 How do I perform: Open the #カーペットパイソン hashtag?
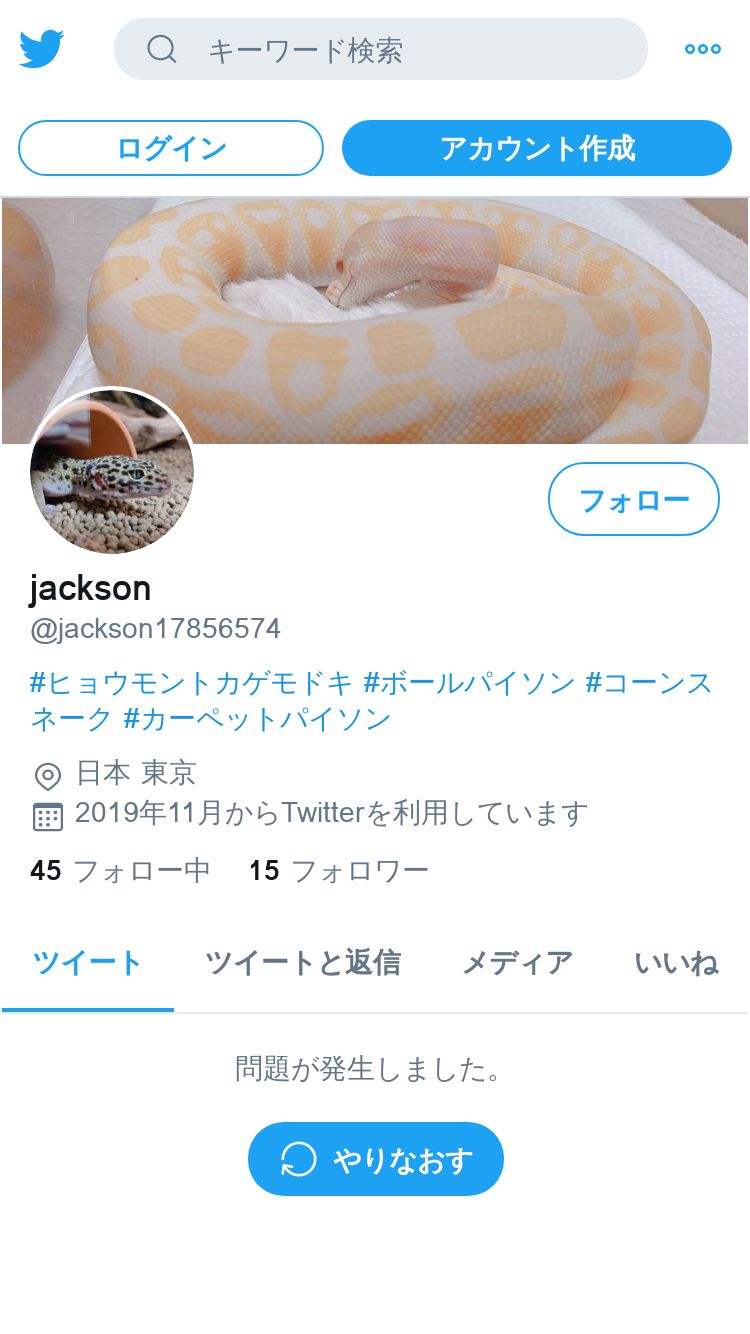[x=257, y=719]
